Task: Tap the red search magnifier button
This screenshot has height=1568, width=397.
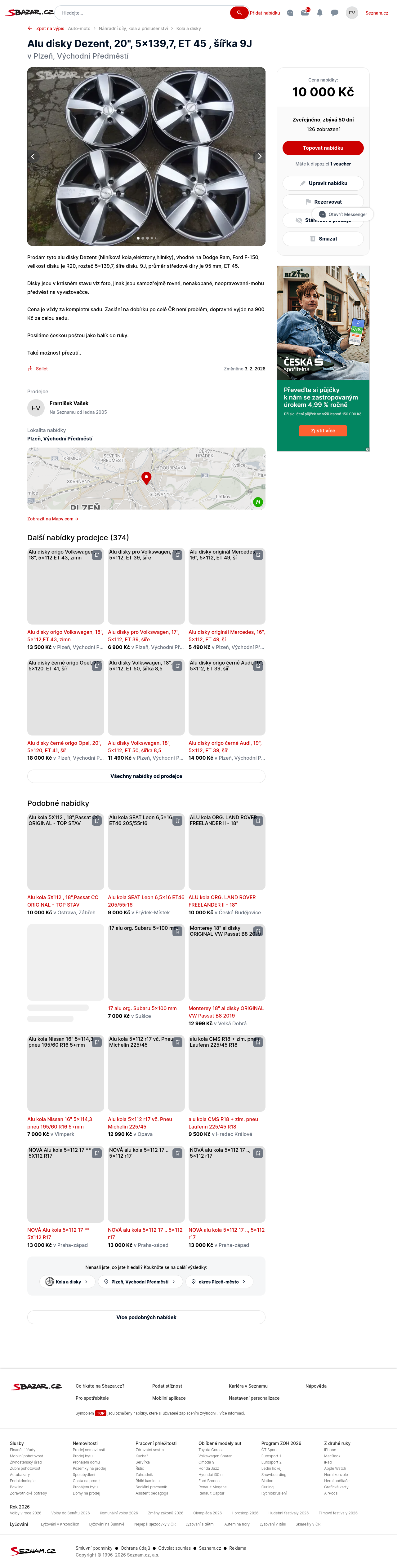Action: click(239, 13)
